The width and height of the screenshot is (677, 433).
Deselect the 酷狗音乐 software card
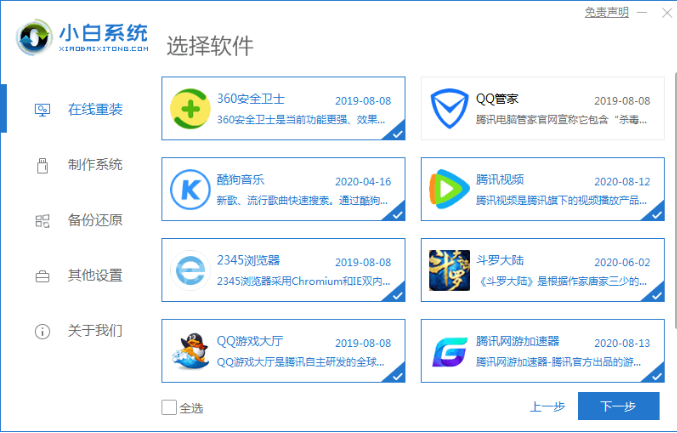pyautogui.click(x=283, y=190)
